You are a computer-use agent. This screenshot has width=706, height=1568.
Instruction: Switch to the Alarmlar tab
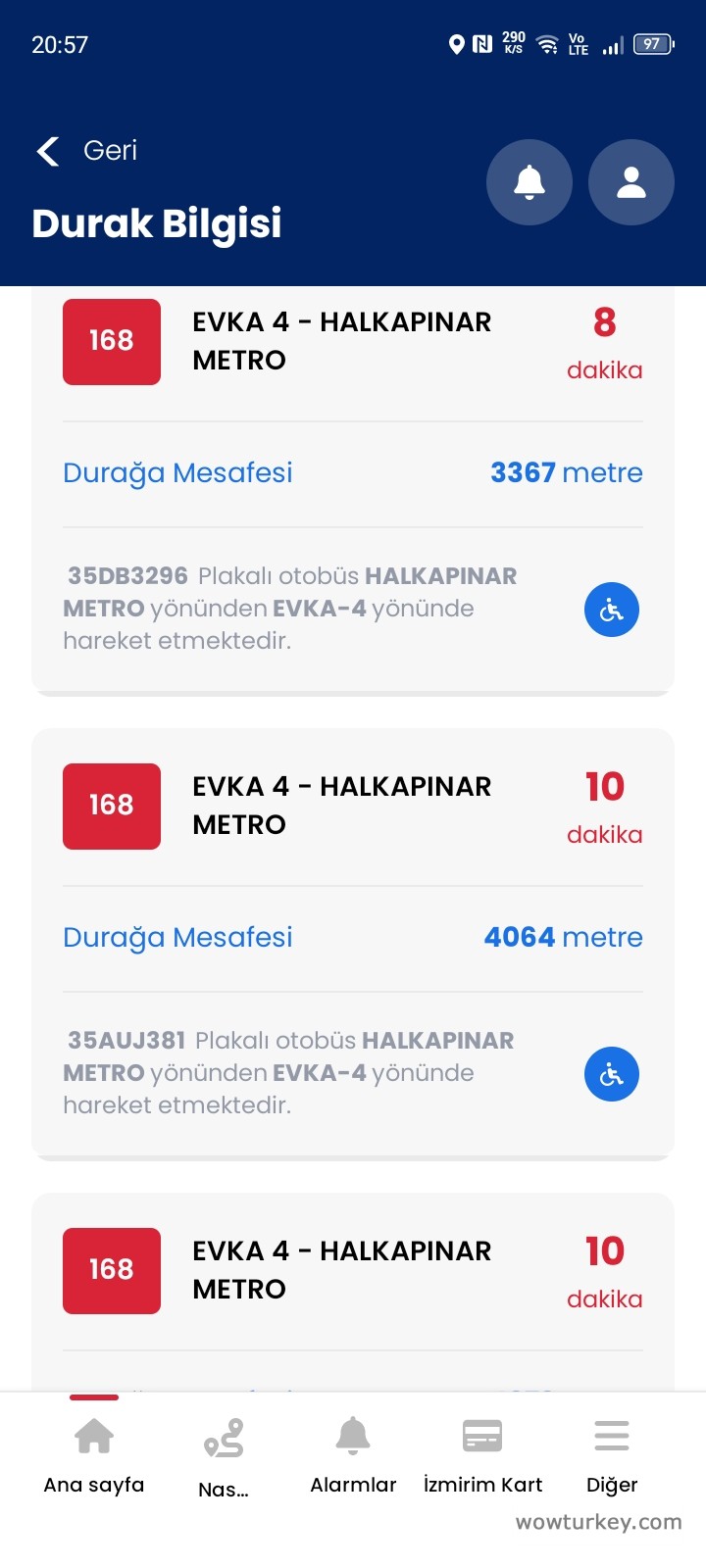[x=353, y=1457]
